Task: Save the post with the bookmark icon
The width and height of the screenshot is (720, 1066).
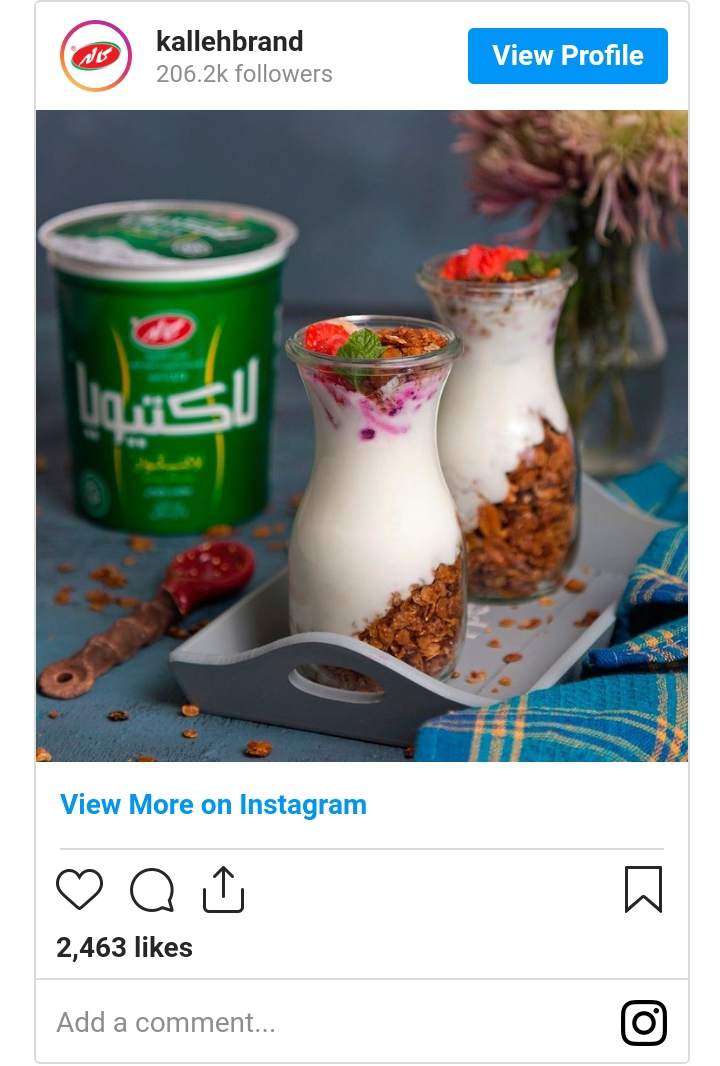Action: tap(643, 889)
